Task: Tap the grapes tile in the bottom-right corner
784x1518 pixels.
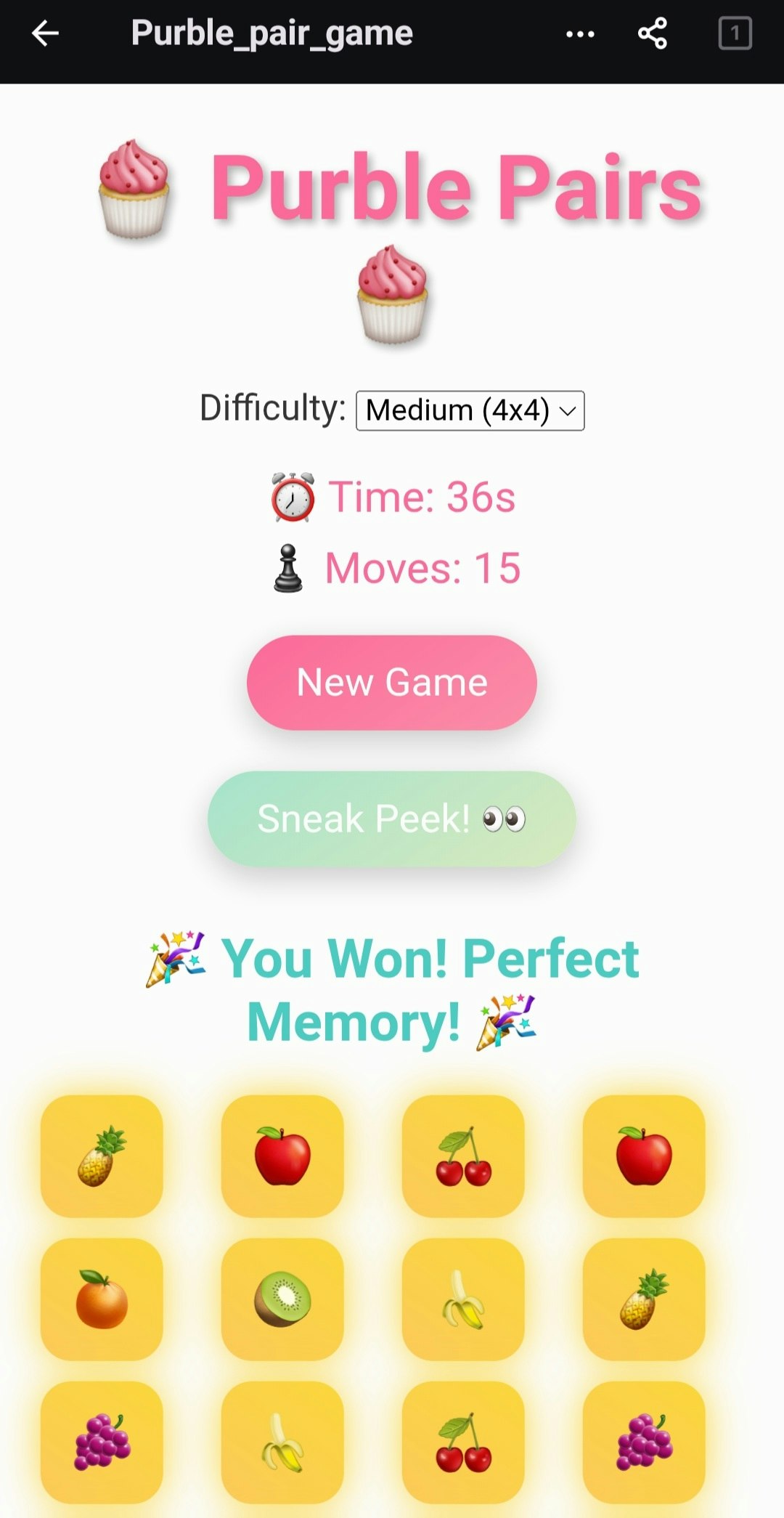Action: (645, 1442)
